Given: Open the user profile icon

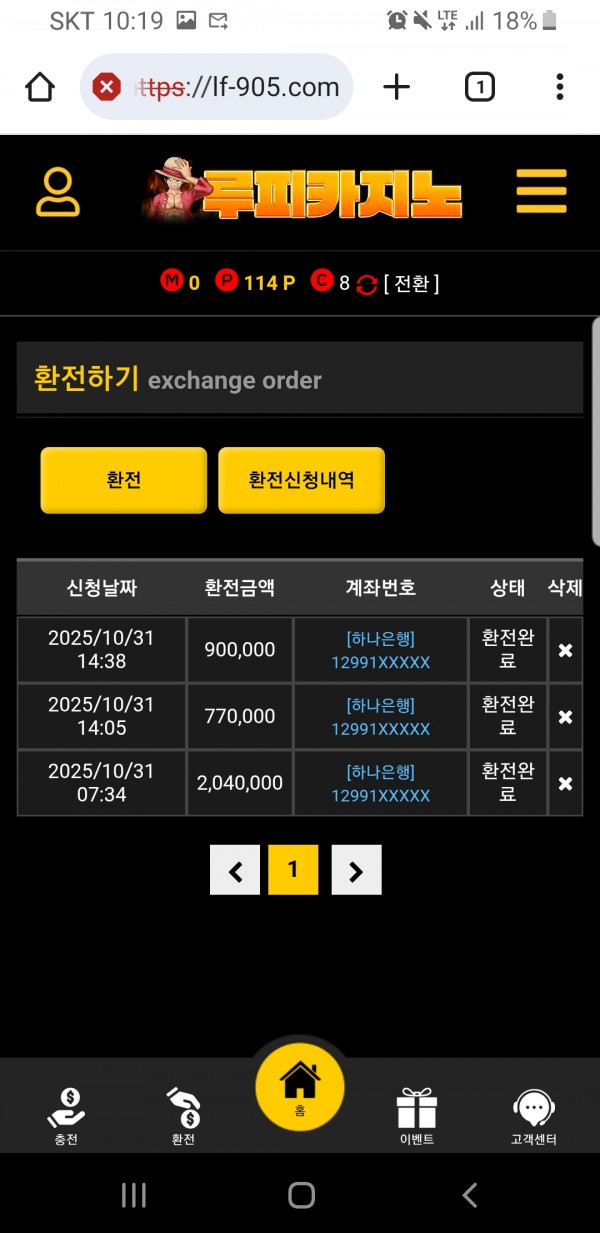Looking at the screenshot, I should coord(58,192).
